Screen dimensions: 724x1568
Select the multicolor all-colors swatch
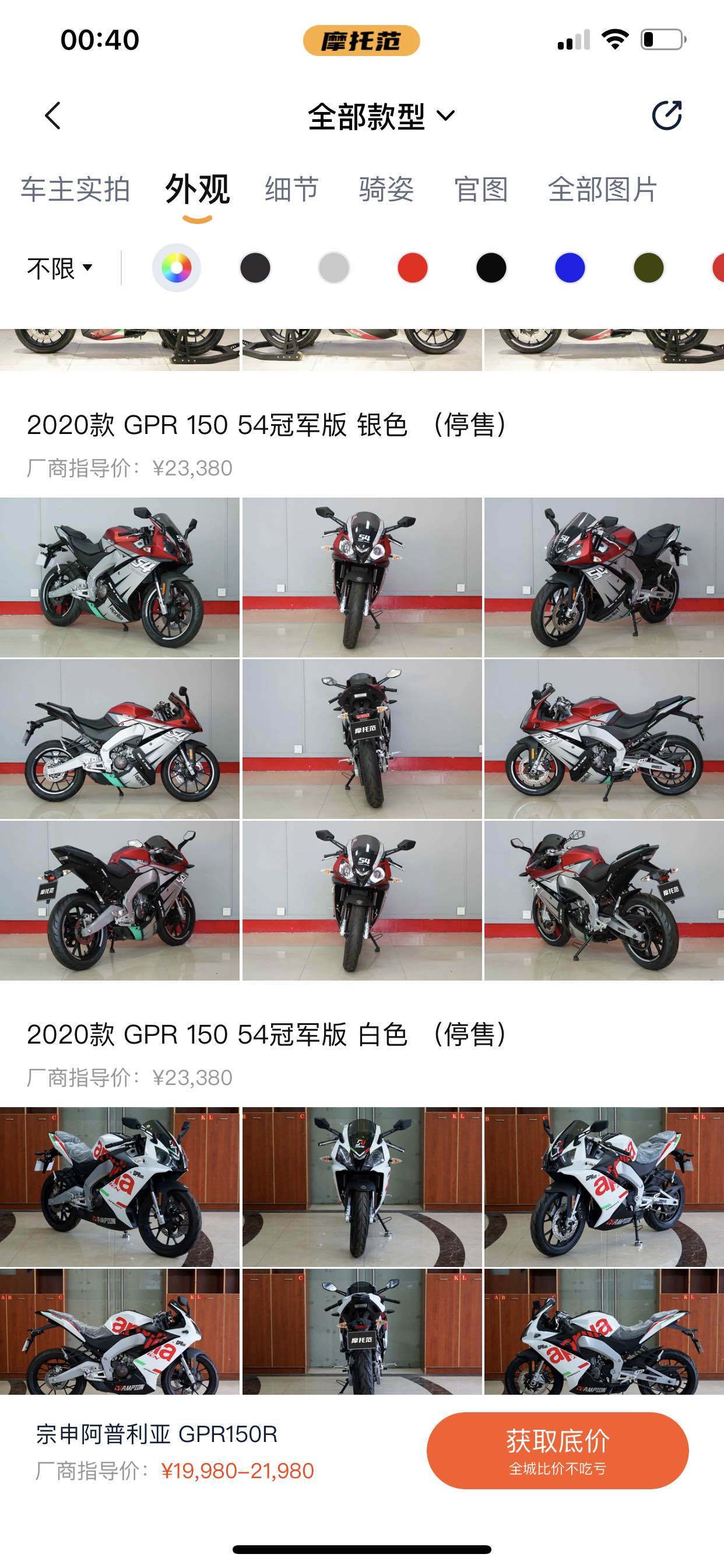177,268
